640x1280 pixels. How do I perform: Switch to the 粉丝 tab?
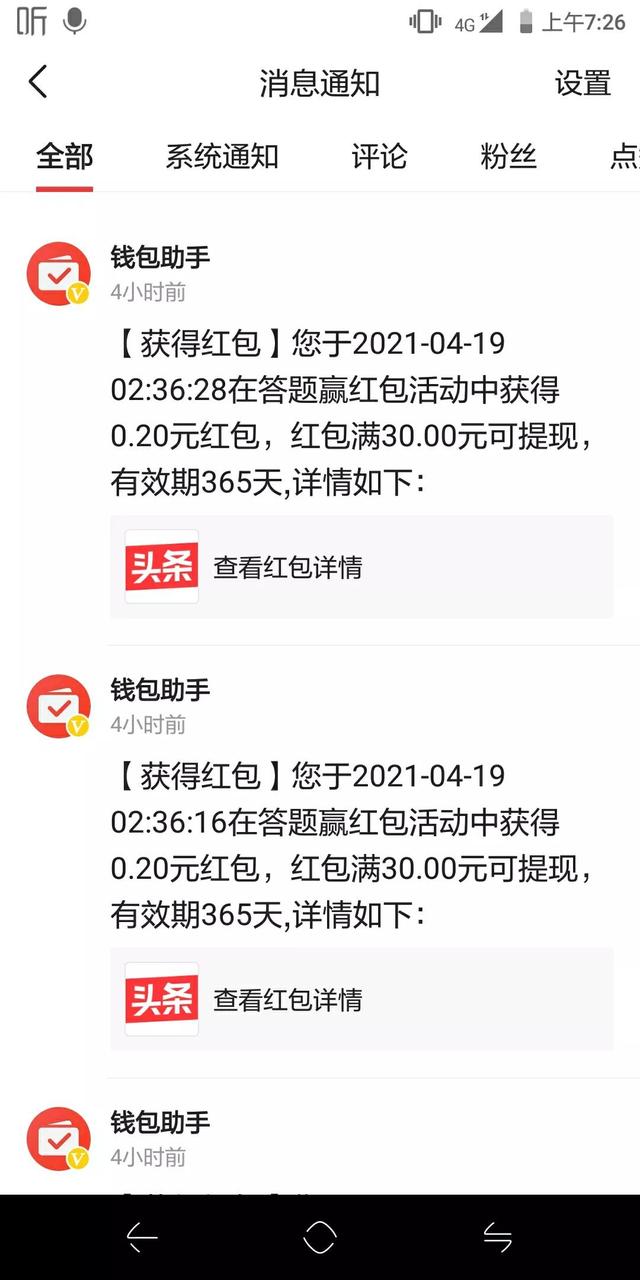[509, 157]
